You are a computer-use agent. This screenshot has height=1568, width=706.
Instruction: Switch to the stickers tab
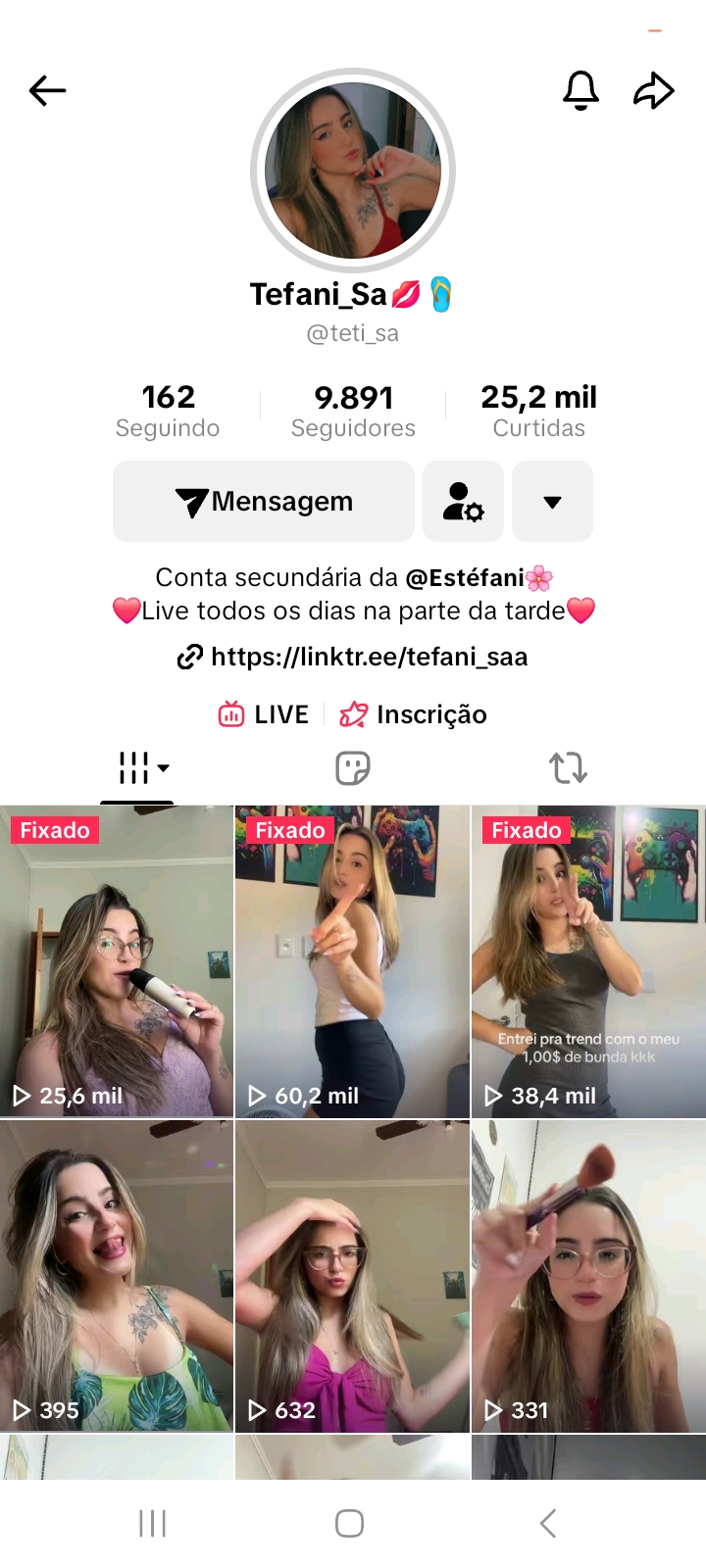coord(353,768)
